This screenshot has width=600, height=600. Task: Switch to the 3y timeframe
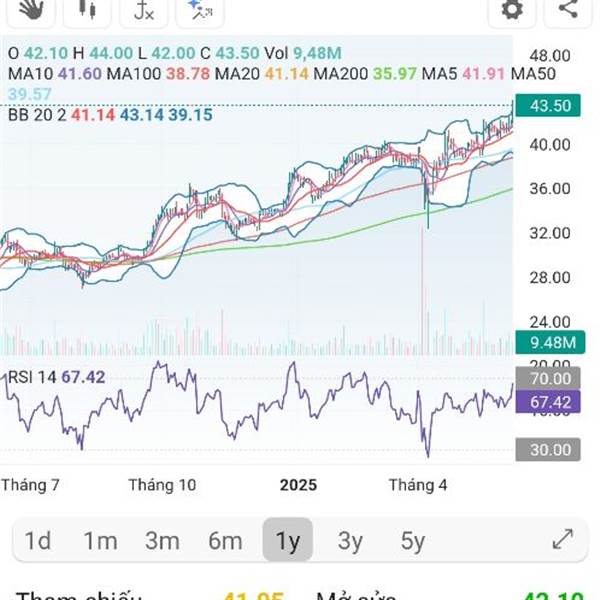pos(350,541)
